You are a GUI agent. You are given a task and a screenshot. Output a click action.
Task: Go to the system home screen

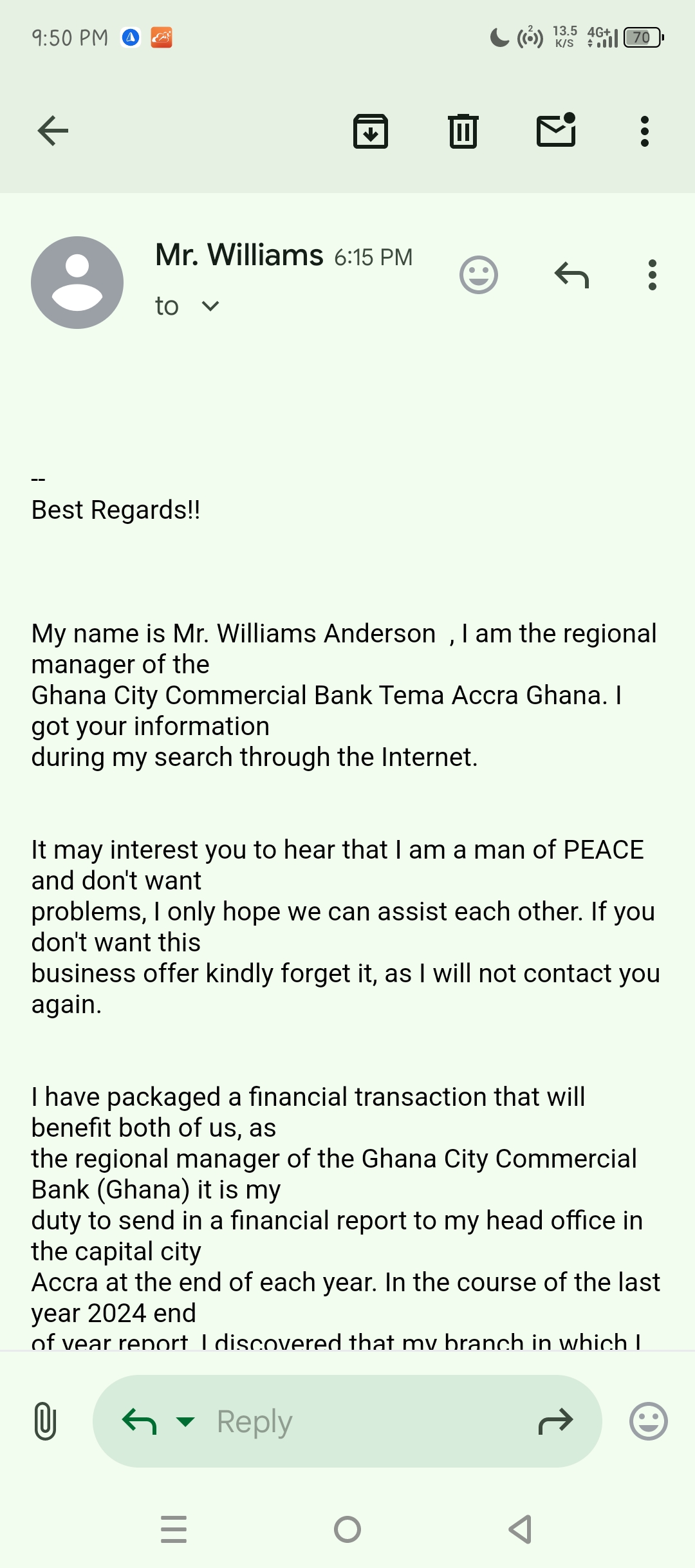347,1529
